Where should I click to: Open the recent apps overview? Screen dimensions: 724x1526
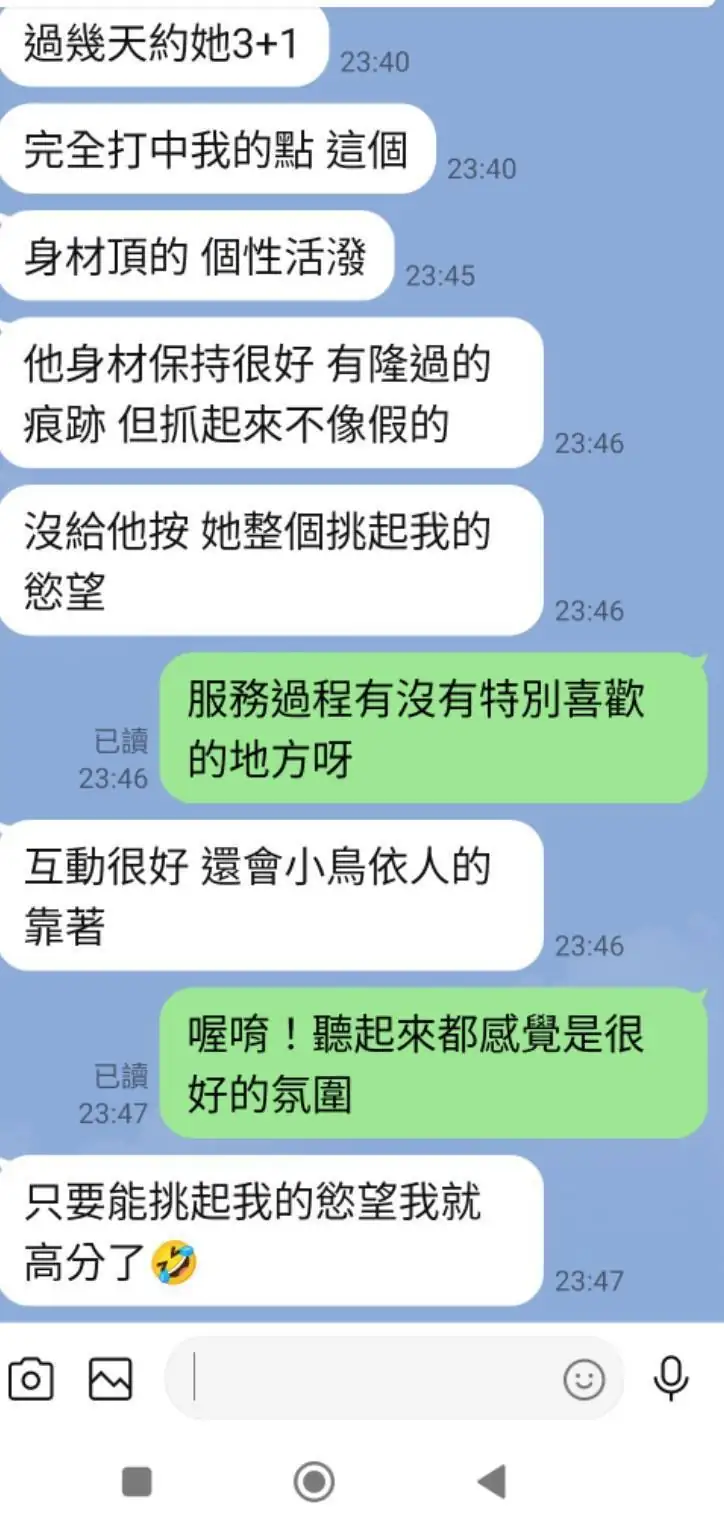(x=137, y=1481)
